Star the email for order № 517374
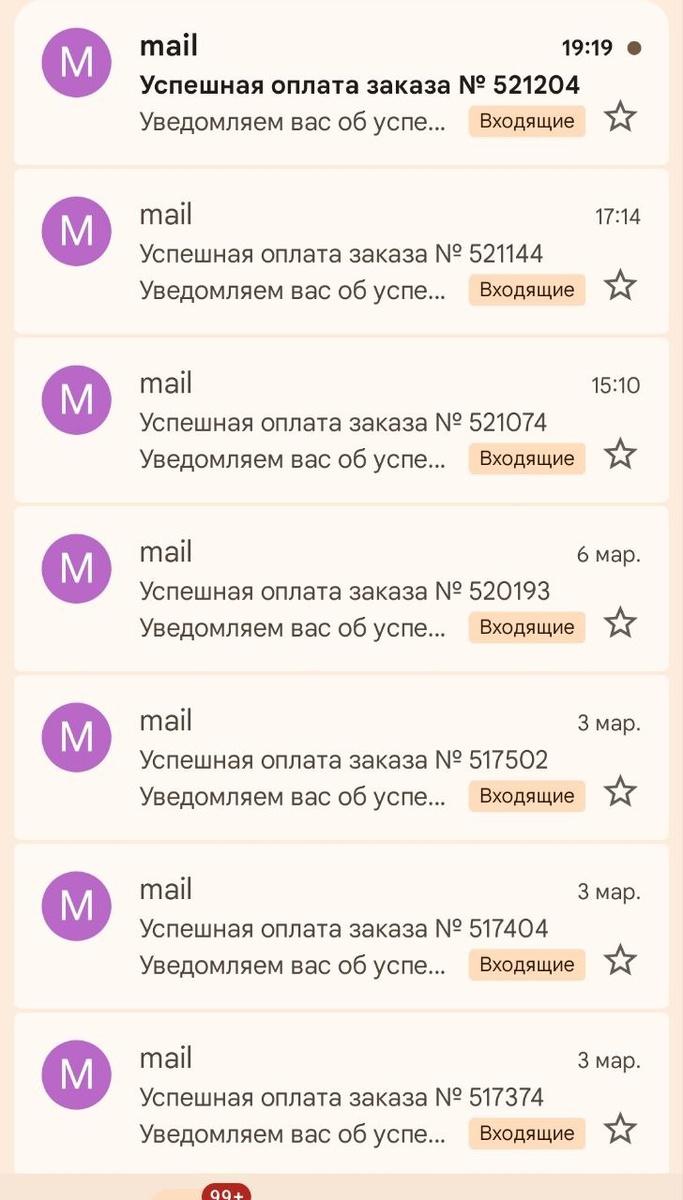Screen dimensions: 683x1200 (621, 1130)
